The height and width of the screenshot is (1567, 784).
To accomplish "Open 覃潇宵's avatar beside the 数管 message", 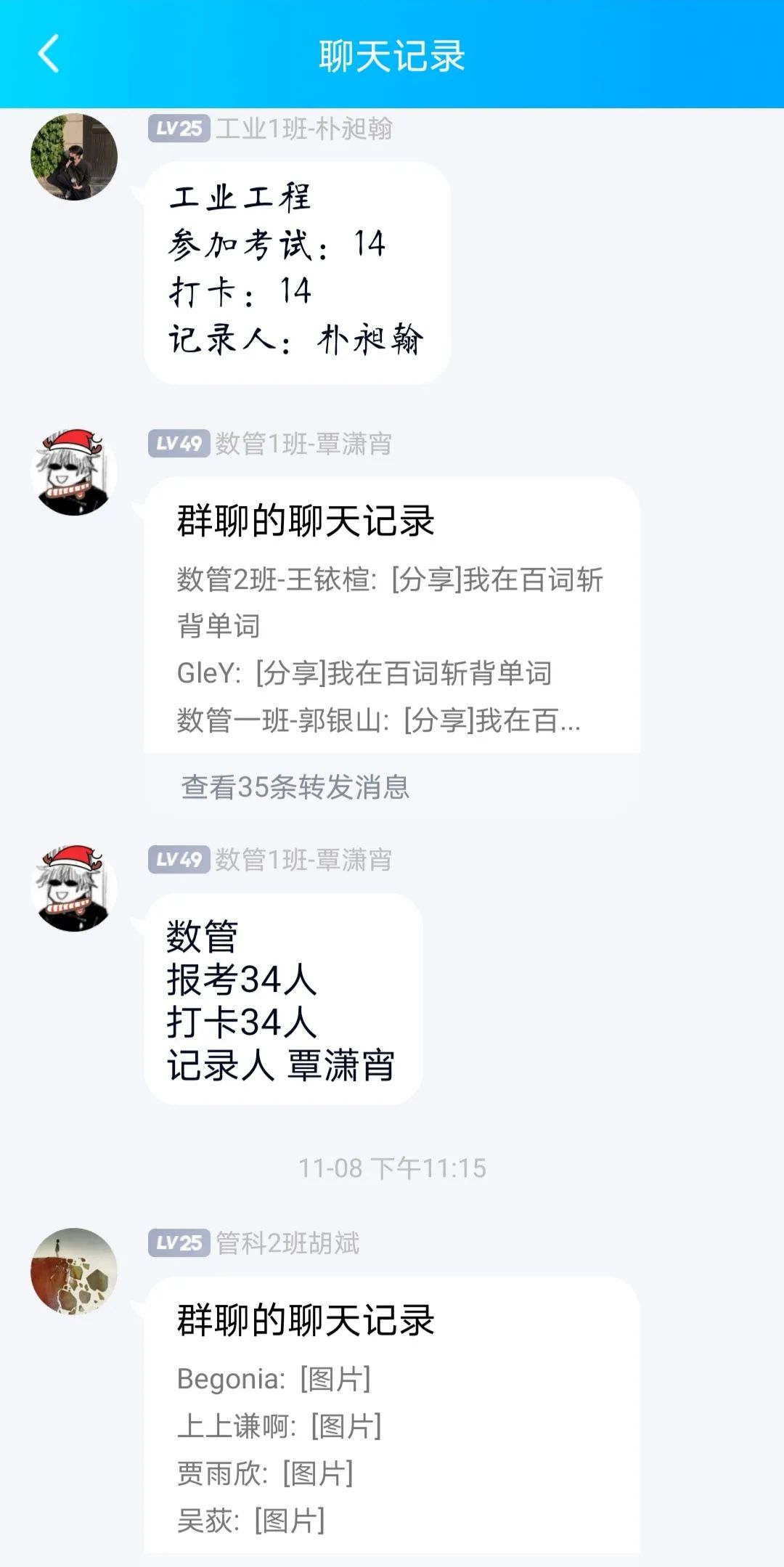I will coord(73,888).
